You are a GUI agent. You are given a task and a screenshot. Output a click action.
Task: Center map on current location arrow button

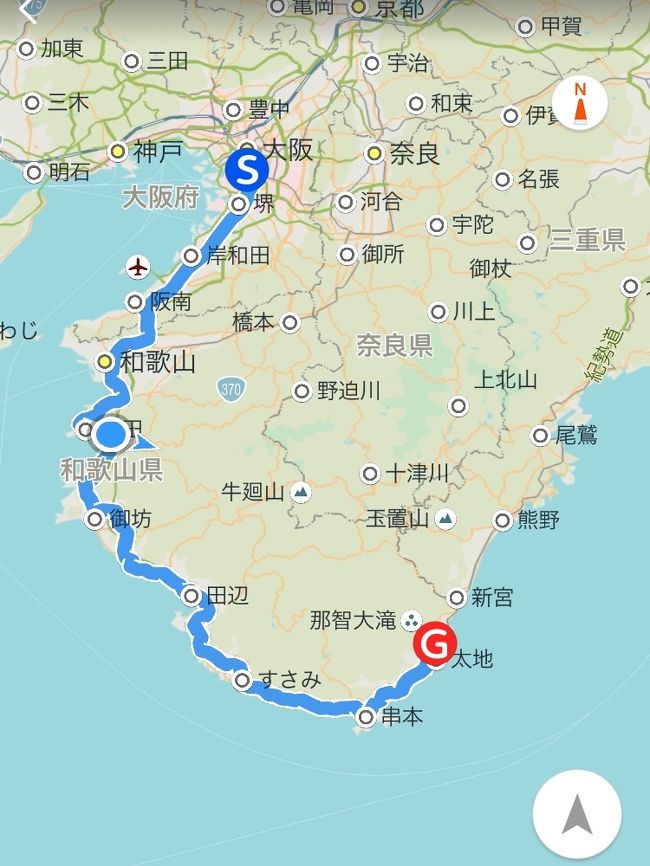(578, 815)
